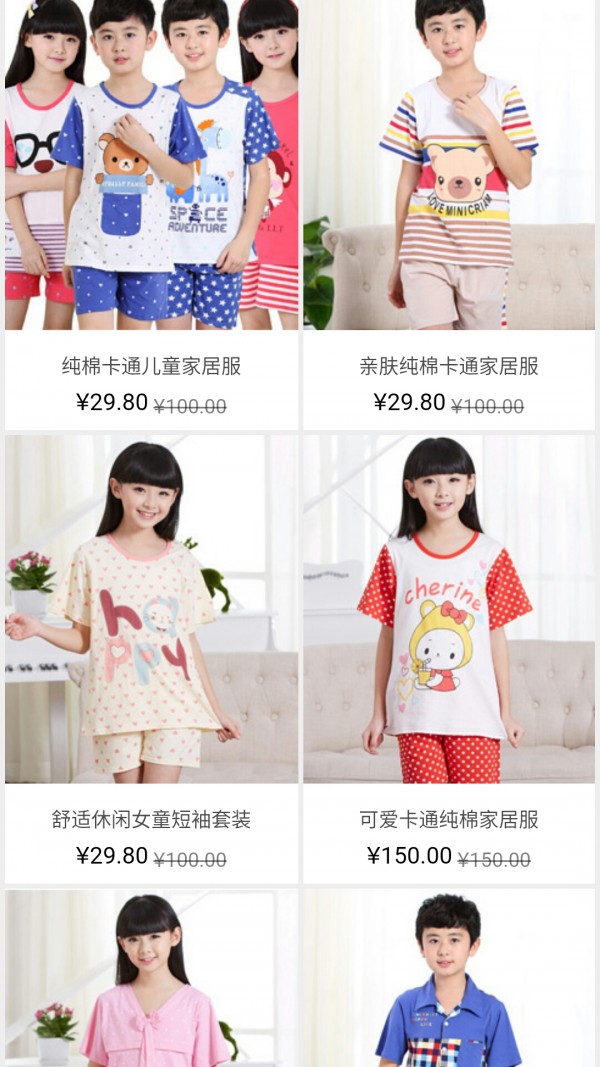
Task: Open the boy's blue polo shirt product tile
Action: tap(449, 980)
